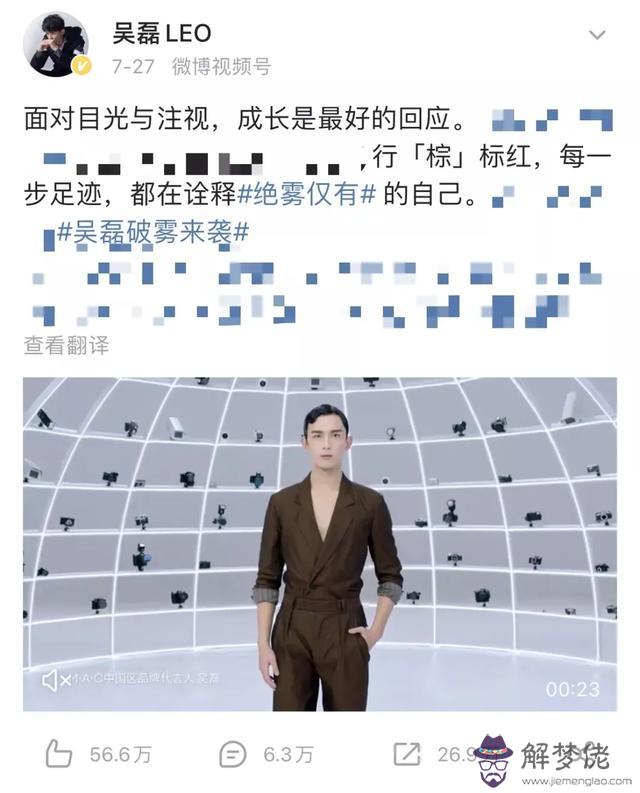Image resolution: width=640 pixels, height=793 pixels.
Task: Open 吴磊 LEO's profile avatar
Action: 58,46
